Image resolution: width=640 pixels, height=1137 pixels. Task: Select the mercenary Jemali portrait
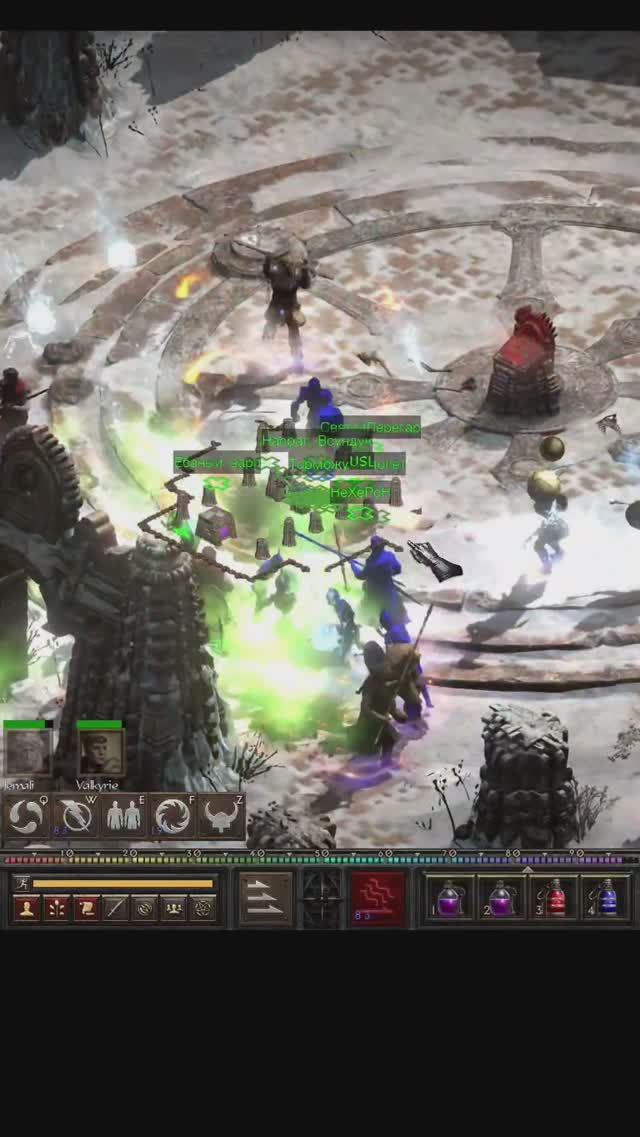[x=28, y=753]
